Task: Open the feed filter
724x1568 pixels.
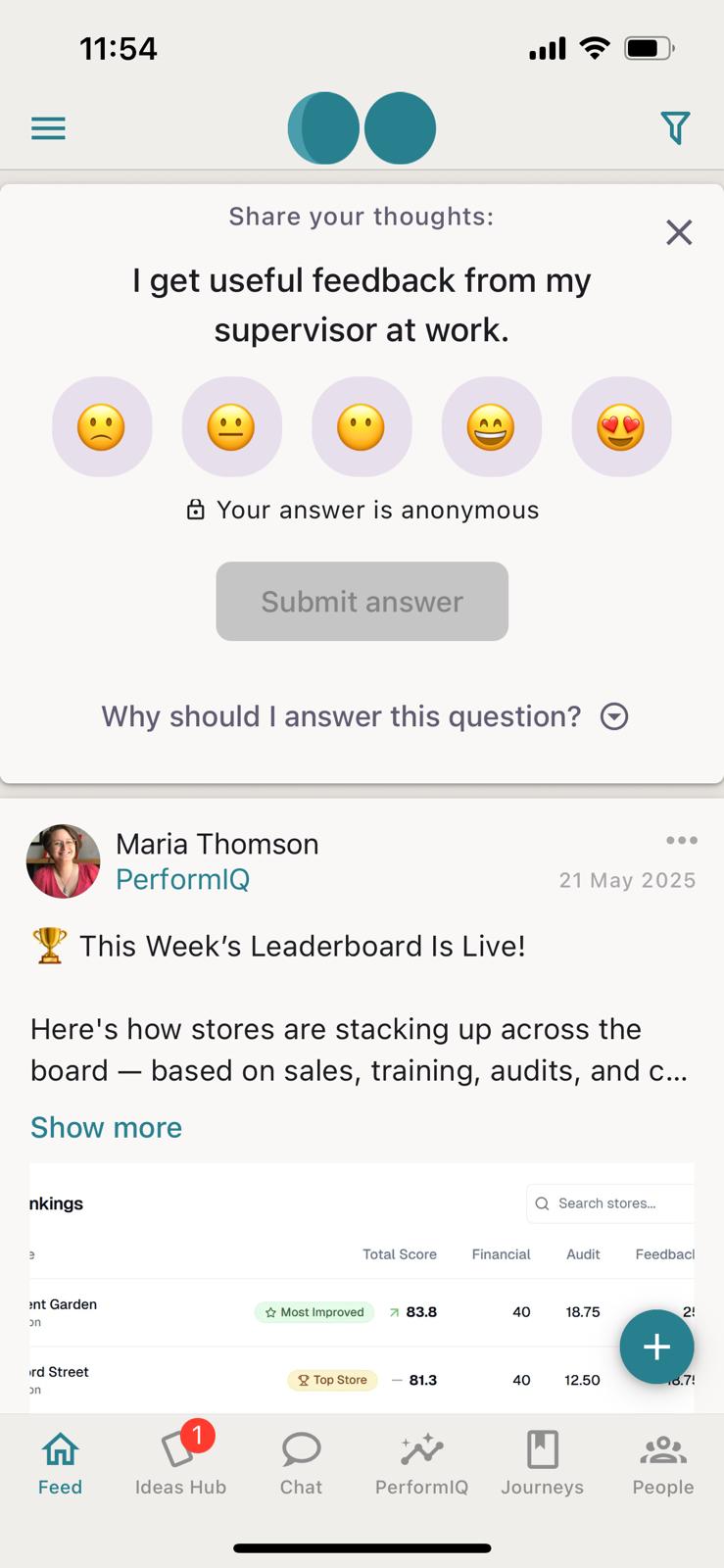Action: 675,128
